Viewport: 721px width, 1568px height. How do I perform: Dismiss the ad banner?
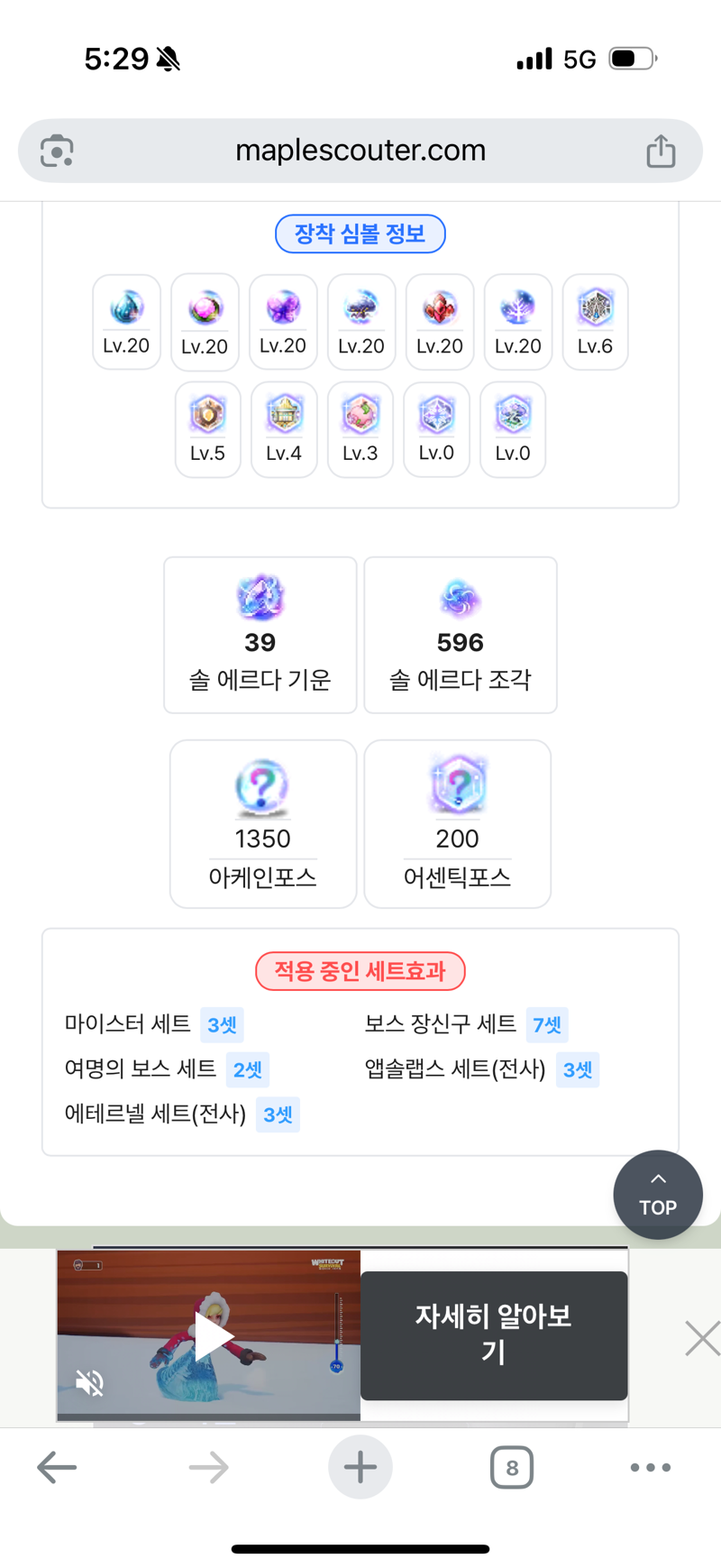[x=701, y=1338]
